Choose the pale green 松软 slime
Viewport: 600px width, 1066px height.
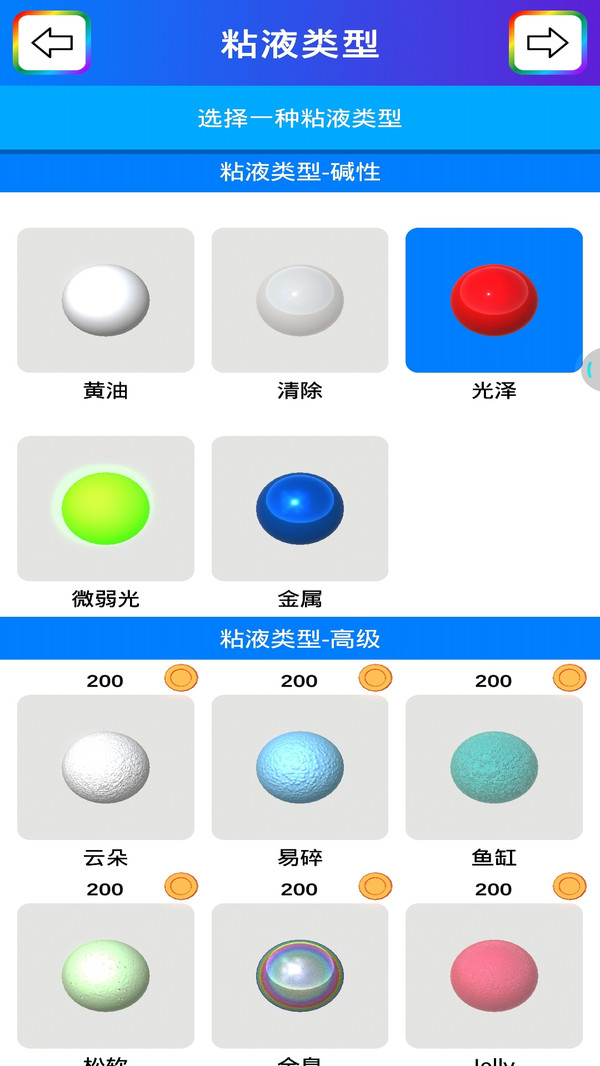pyautogui.click(x=106, y=975)
